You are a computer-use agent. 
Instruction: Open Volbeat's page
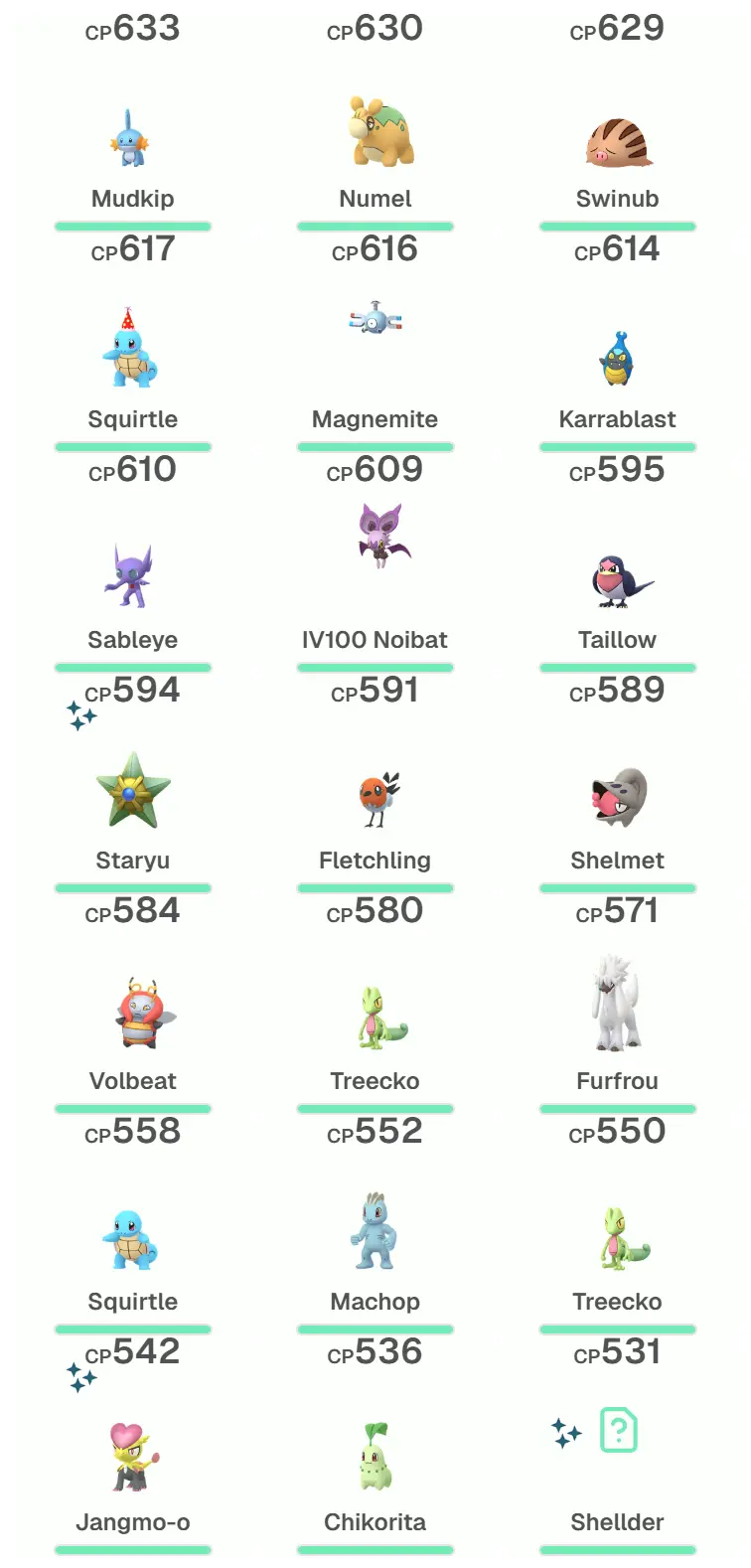tap(132, 1016)
